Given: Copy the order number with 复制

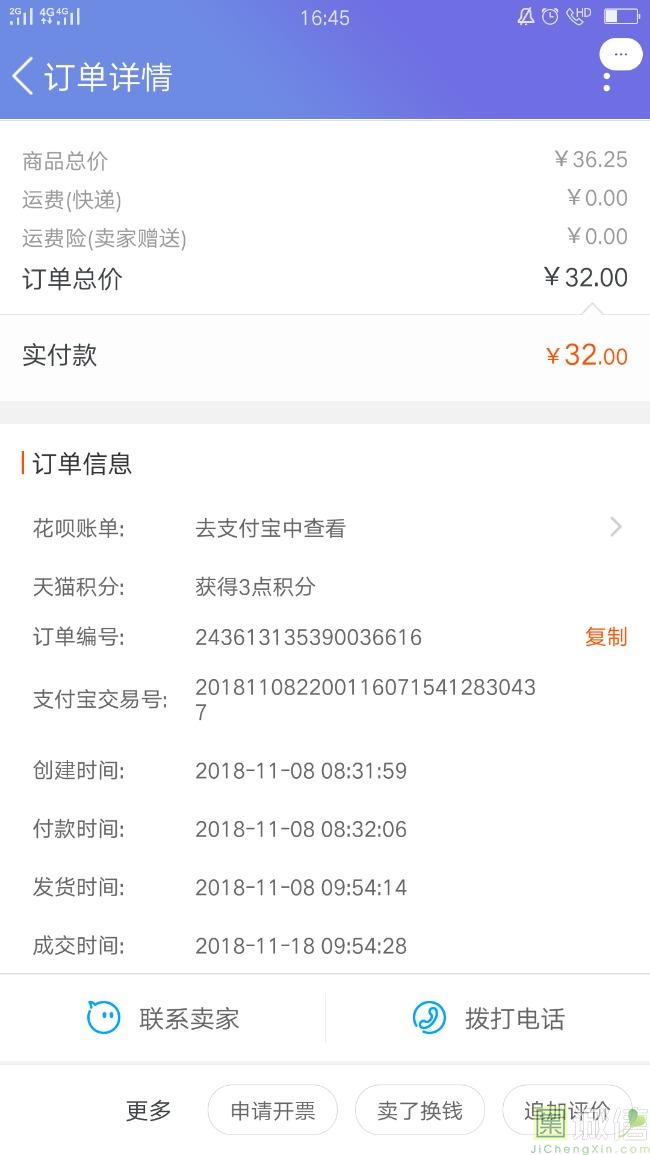Looking at the screenshot, I should coord(606,636).
